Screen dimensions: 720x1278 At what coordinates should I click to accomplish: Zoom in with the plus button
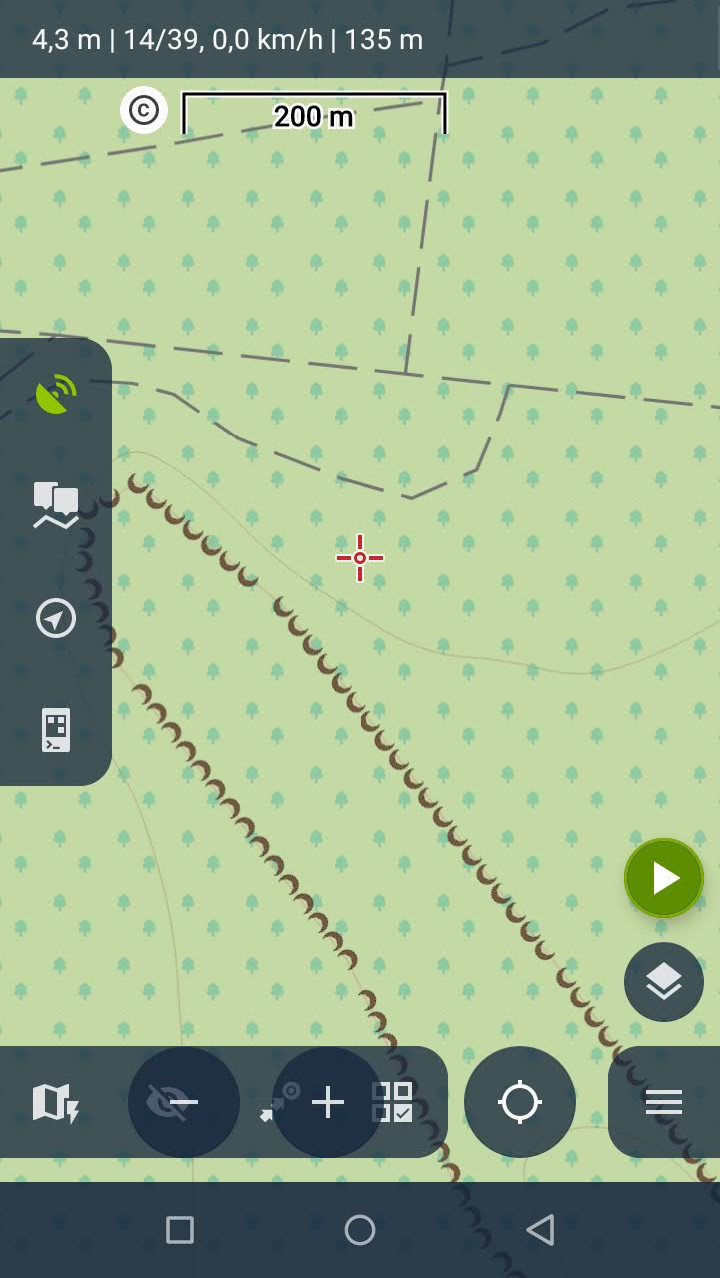point(328,1103)
